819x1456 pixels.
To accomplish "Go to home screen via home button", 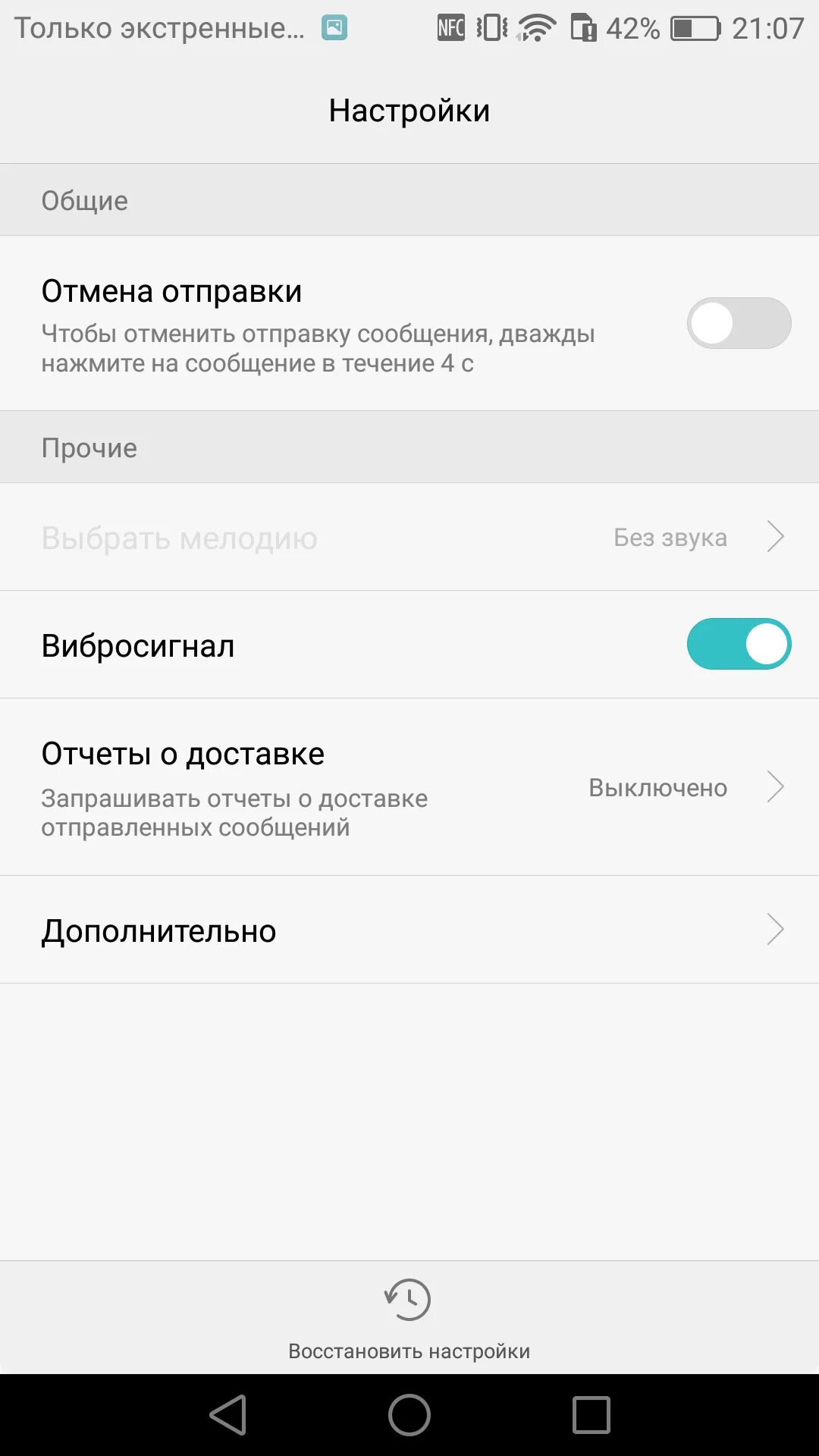I will [409, 1415].
